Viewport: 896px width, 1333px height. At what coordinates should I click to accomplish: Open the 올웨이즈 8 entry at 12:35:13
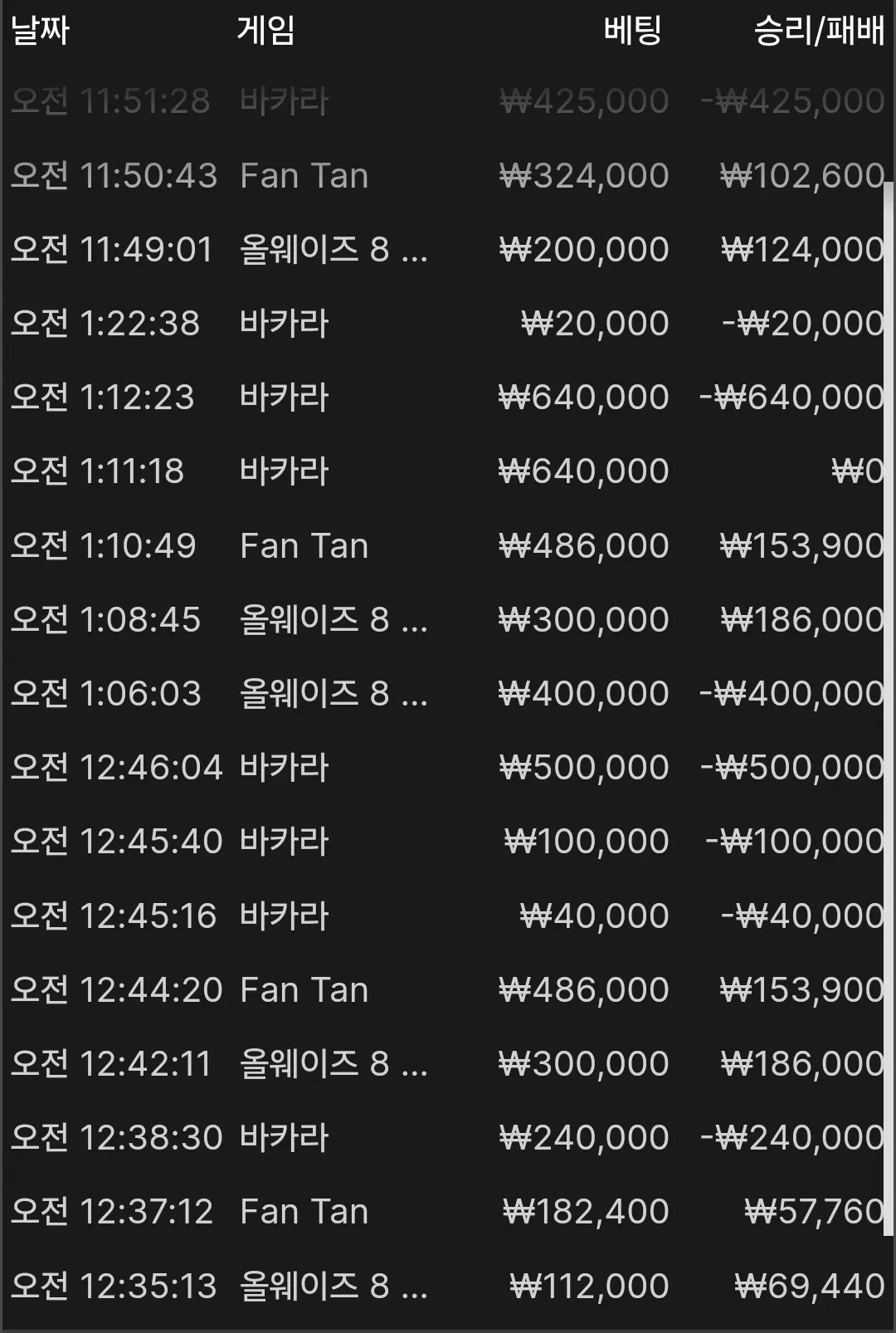click(x=448, y=1286)
